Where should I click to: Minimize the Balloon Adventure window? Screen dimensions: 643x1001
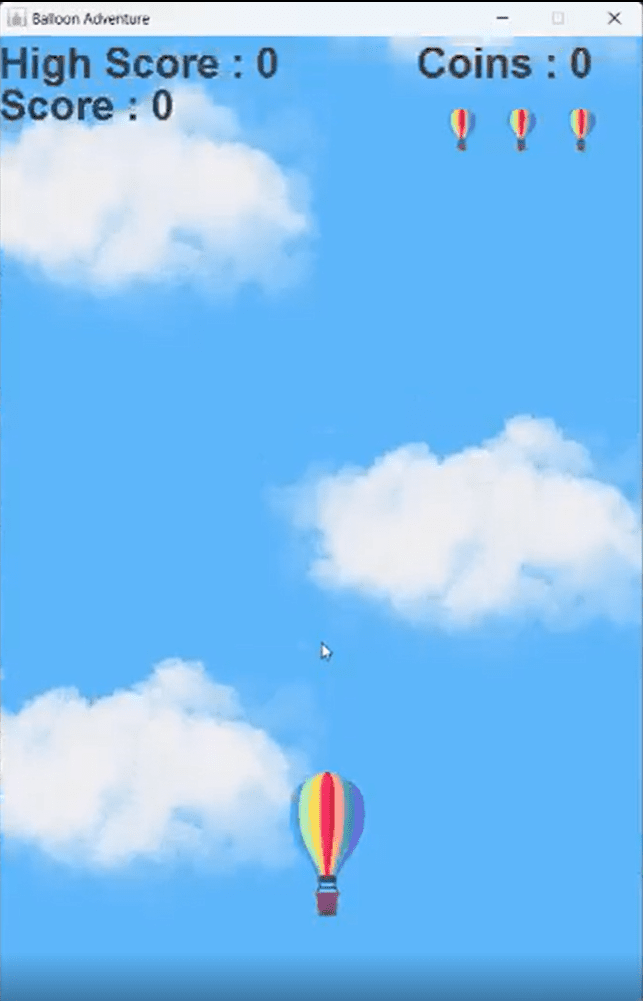[502, 18]
